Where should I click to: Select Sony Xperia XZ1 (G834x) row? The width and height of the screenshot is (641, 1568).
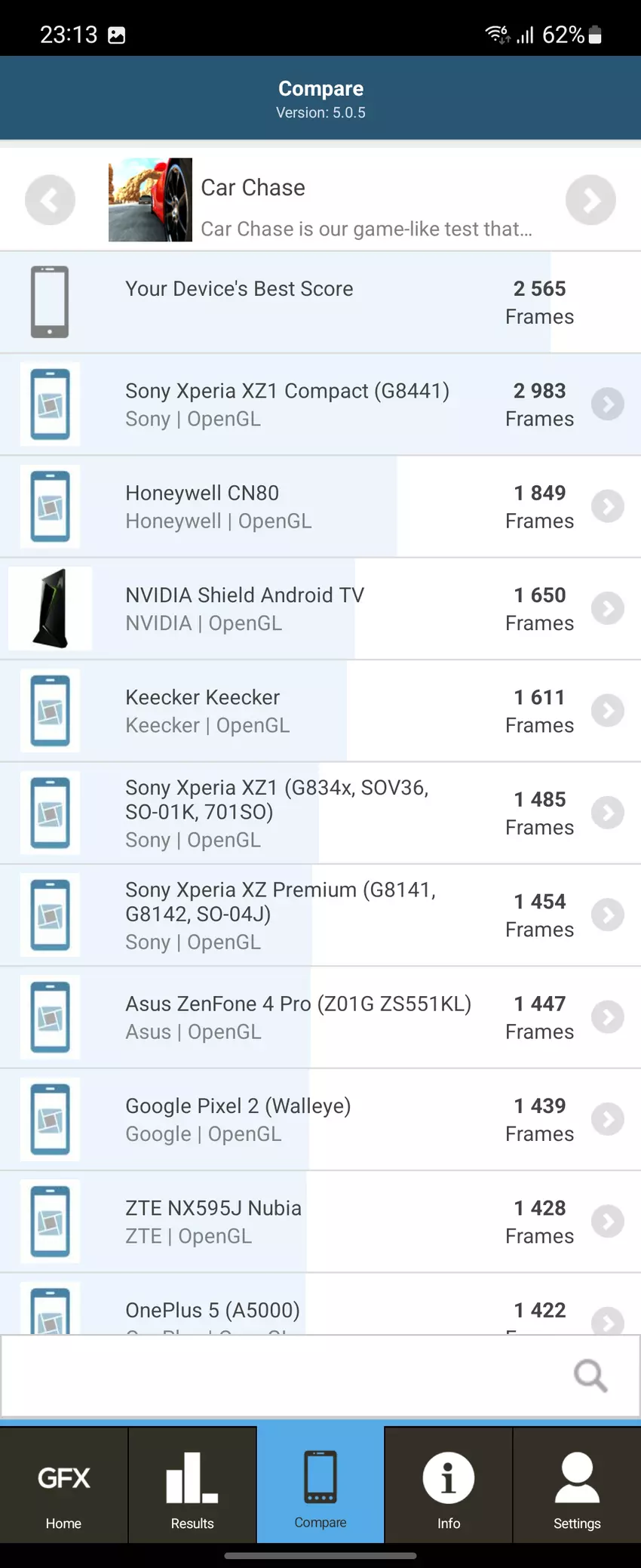click(320, 813)
